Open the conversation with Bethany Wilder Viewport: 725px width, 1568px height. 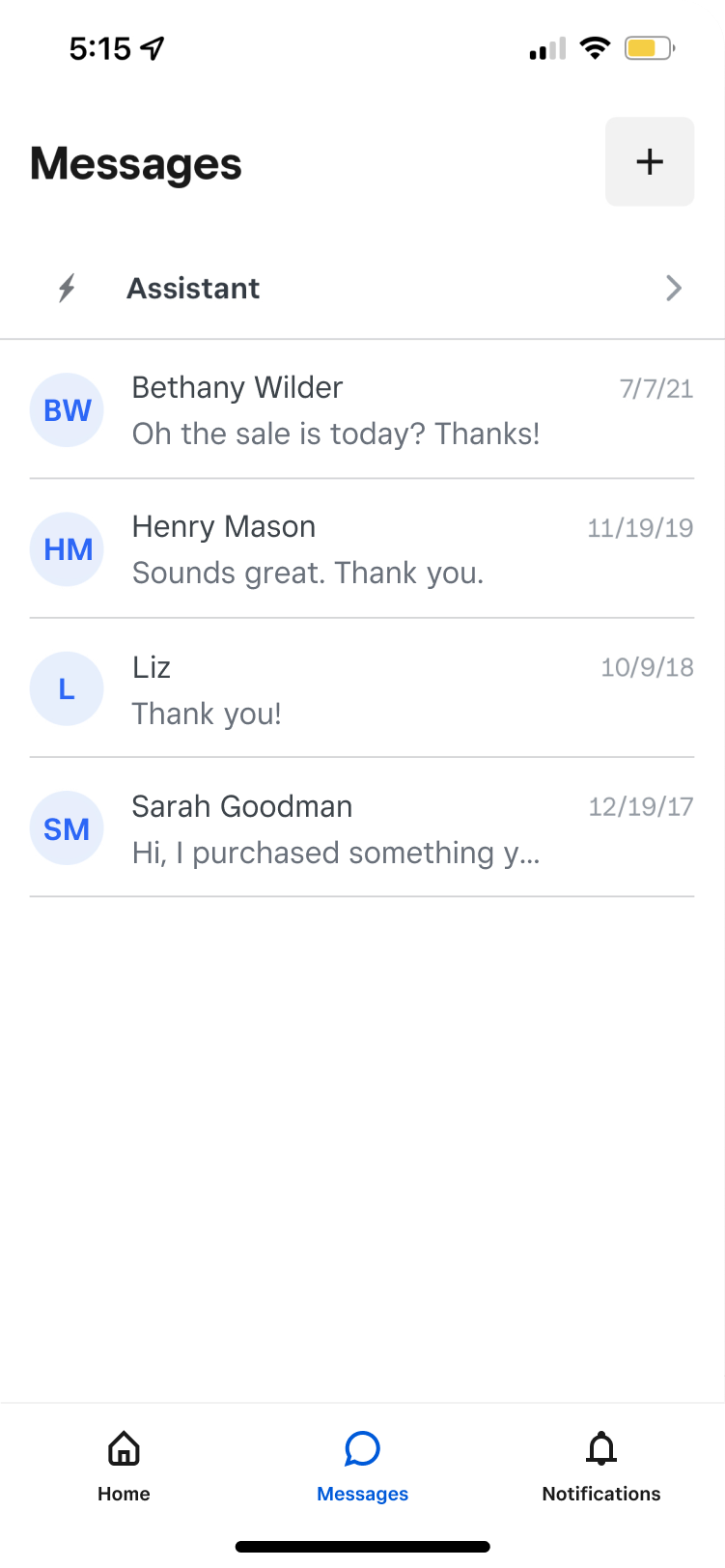[x=362, y=410]
